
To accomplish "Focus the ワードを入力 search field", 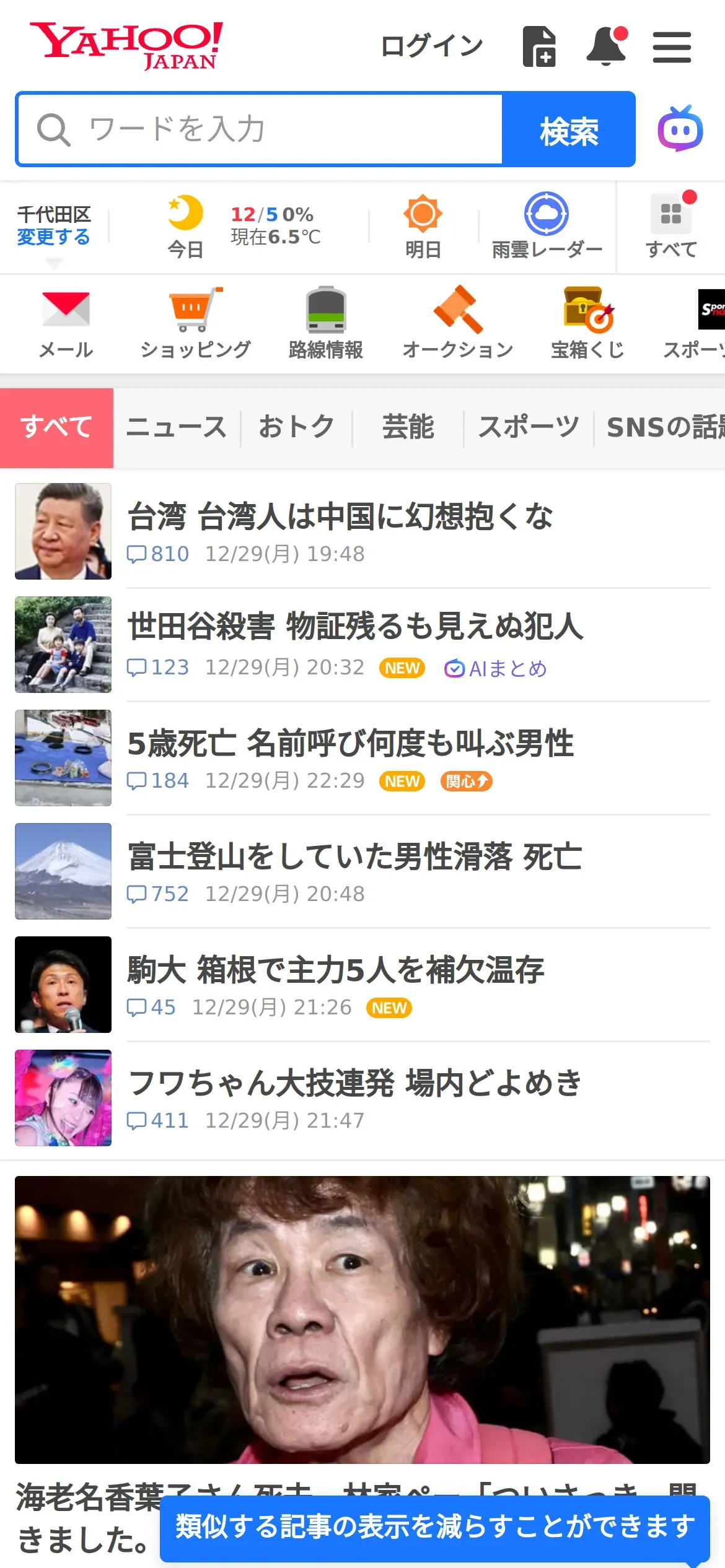I will point(260,129).
